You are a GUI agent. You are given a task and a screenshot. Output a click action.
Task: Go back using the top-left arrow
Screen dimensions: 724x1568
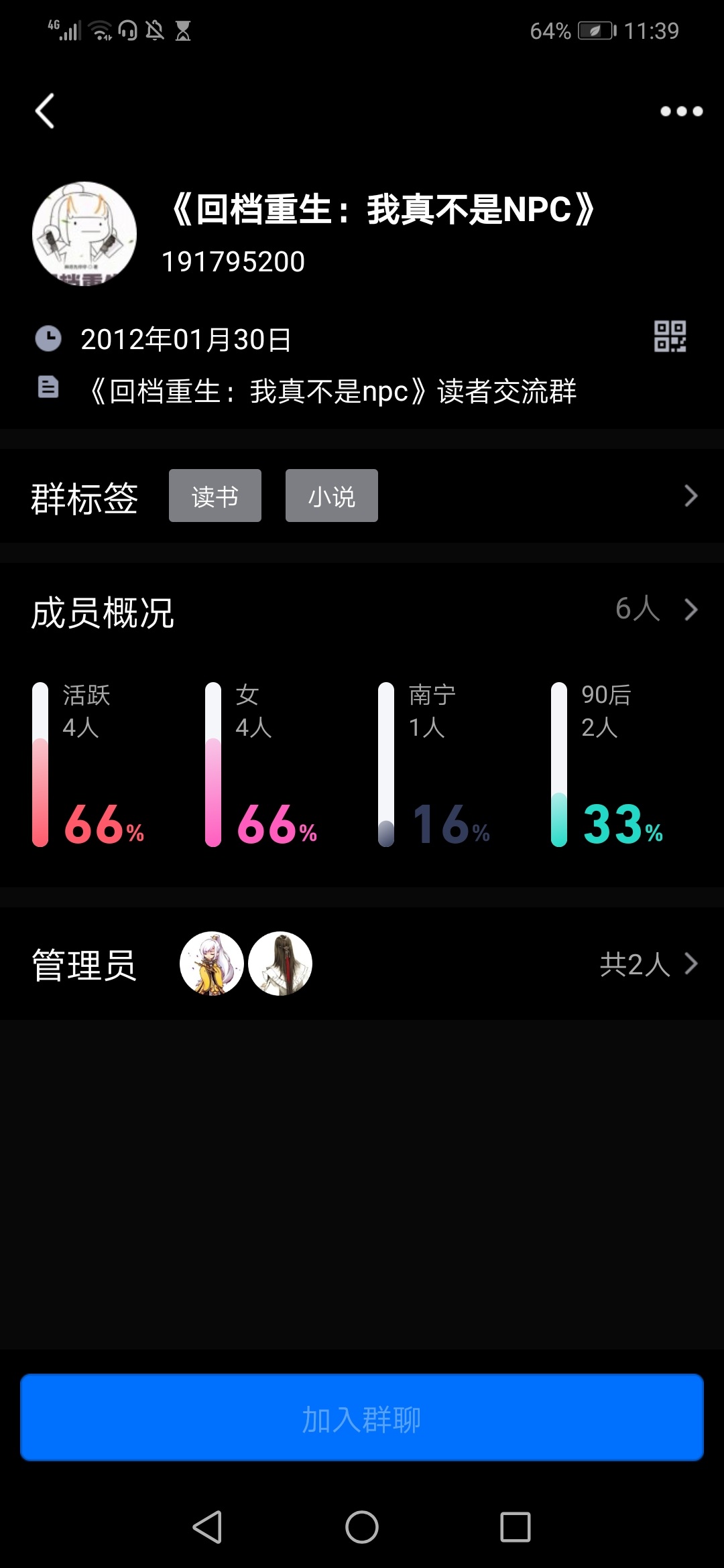point(45,111)
